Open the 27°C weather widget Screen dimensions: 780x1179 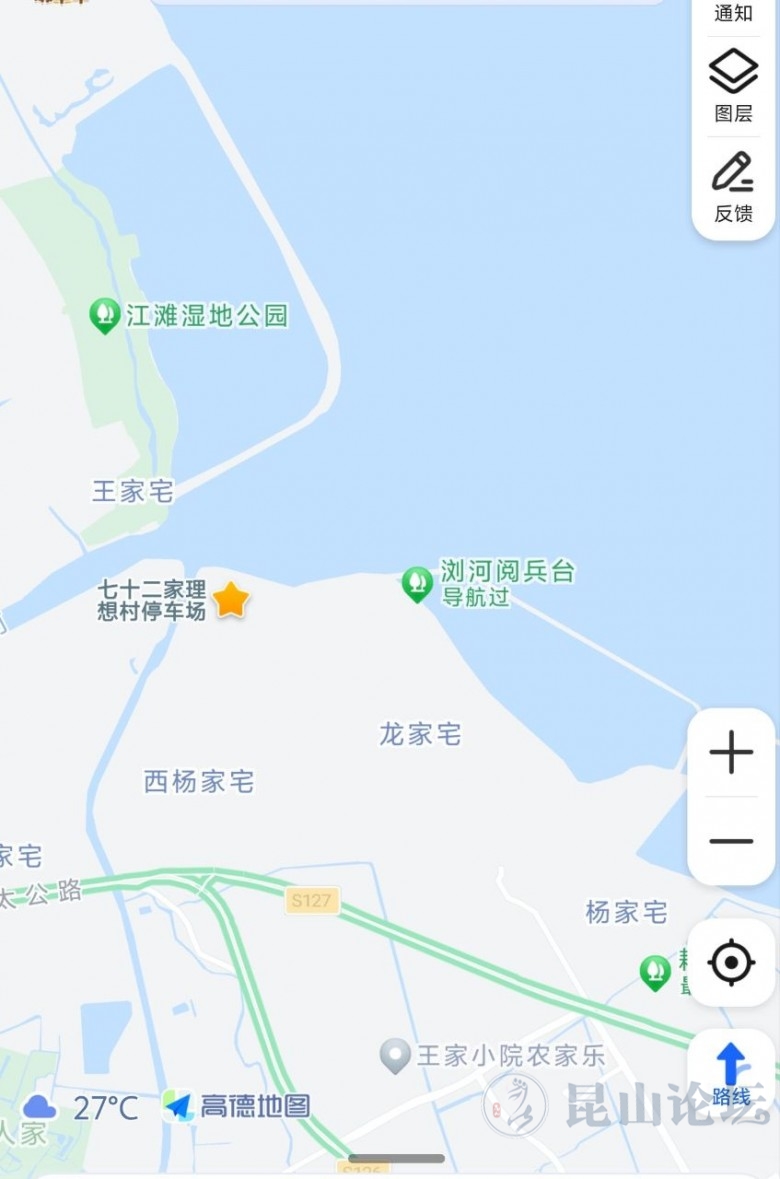coord(82,1107)
